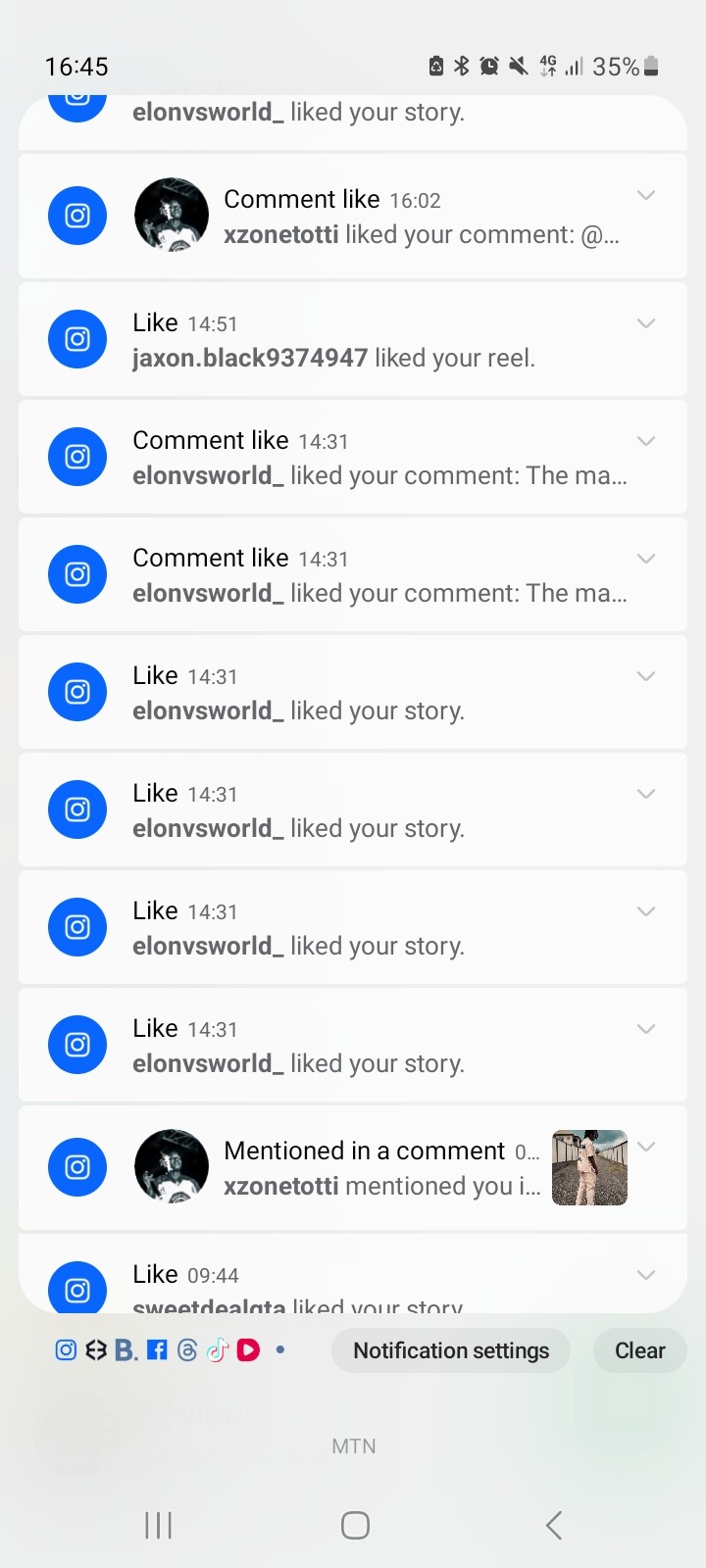Viewport: 706px width, 1568px height.
Task: Clear all notifications
Action: pyautogui.click(x=639, y=1350)
